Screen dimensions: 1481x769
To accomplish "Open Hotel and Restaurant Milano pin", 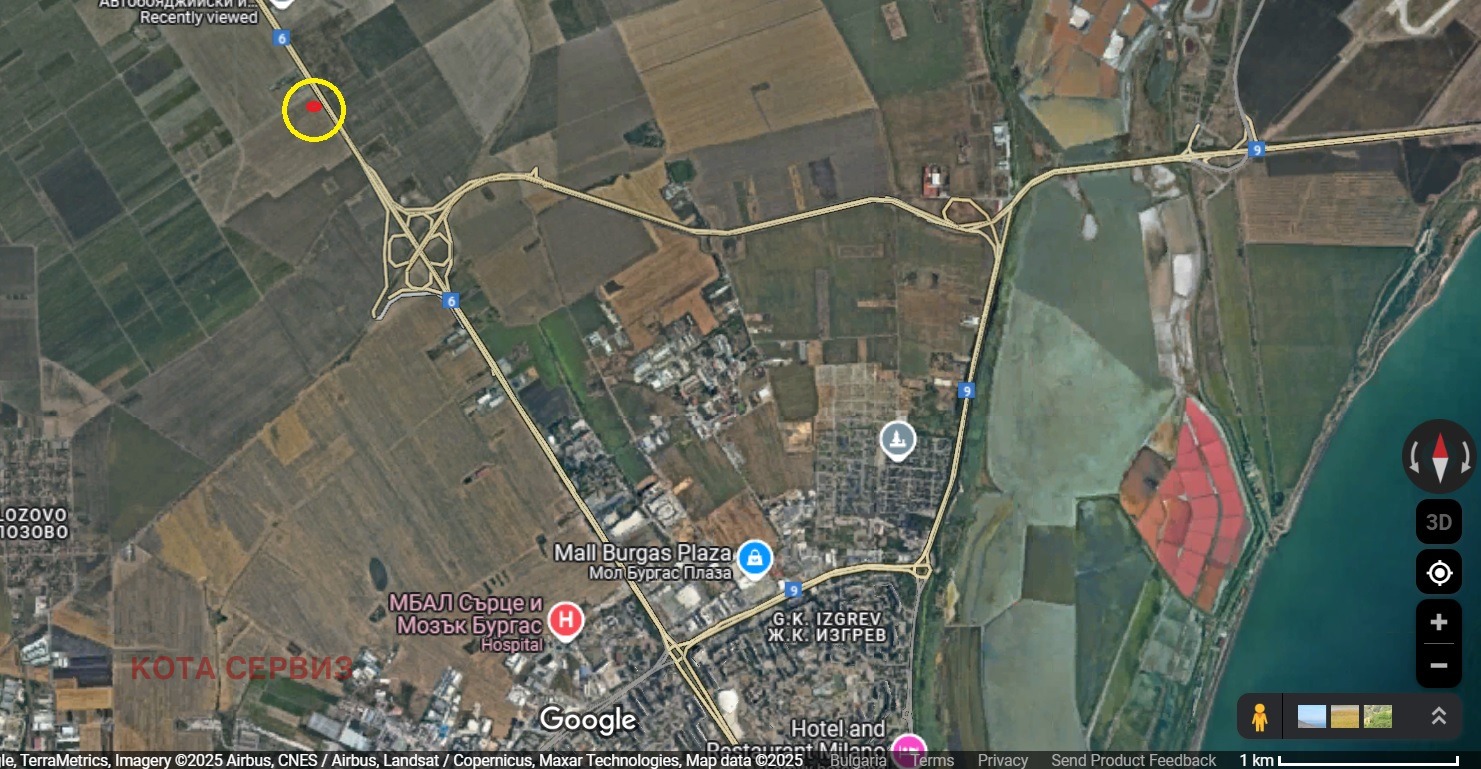I will coord(909,748).
